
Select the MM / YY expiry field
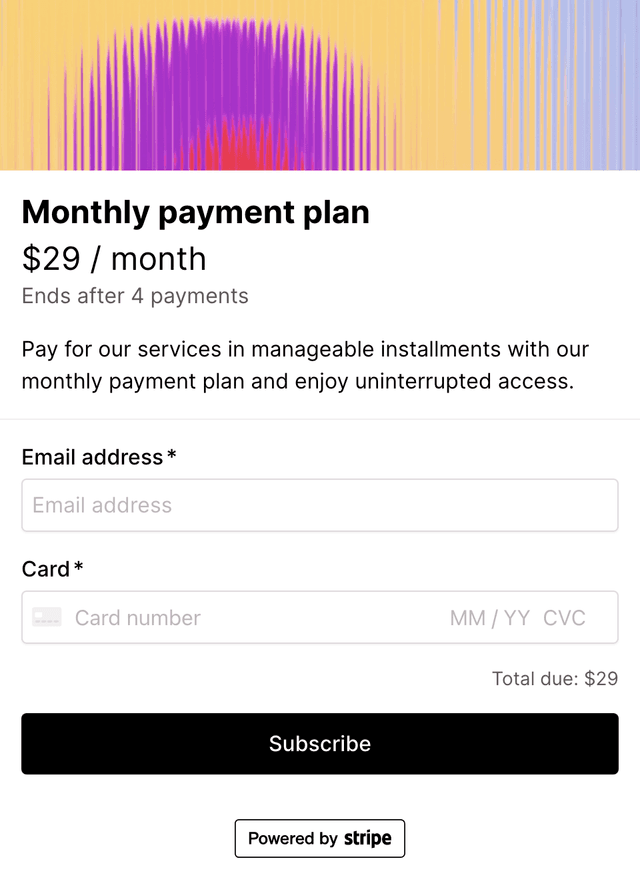(489, 618)
